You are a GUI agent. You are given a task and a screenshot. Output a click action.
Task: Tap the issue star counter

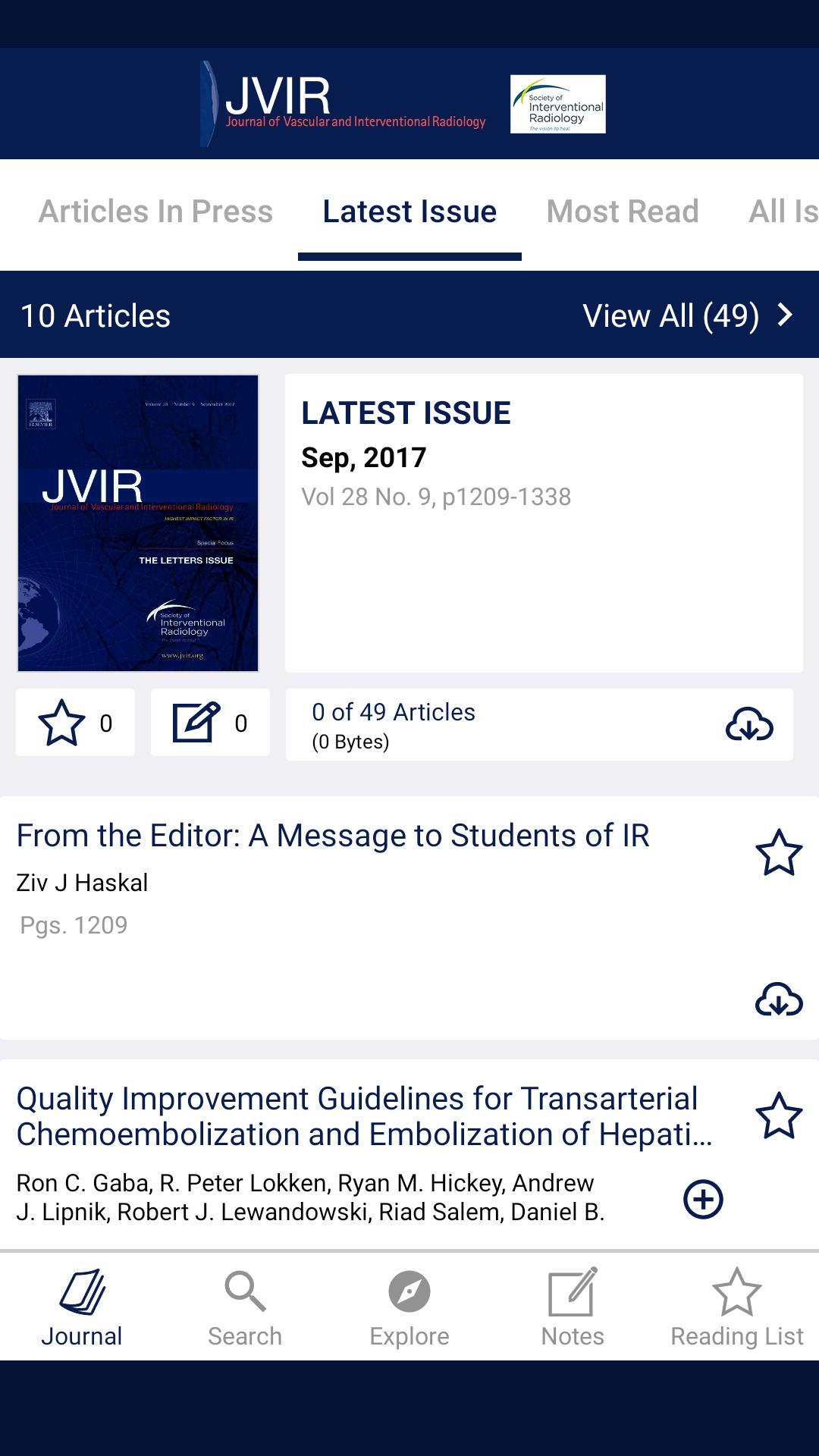(x=75, y=723)
